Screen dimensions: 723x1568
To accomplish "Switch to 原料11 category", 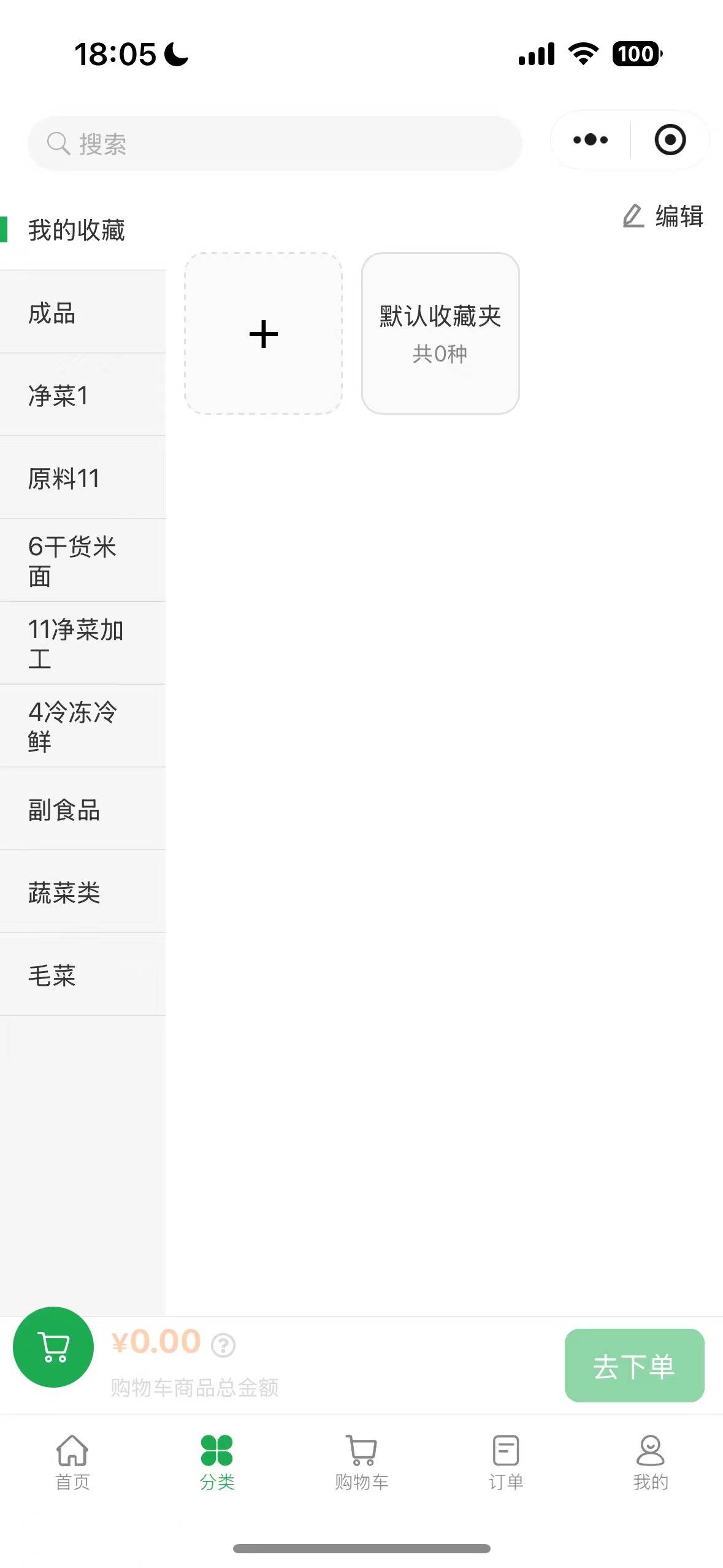I will pyautogui.click(x=83, y=478).
